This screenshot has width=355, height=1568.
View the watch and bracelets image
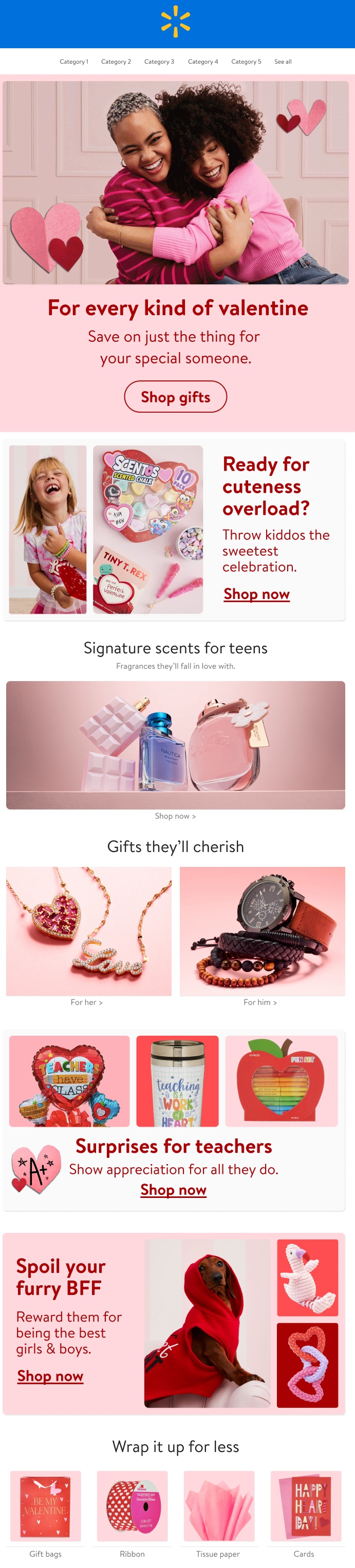[x=263, y=931]
